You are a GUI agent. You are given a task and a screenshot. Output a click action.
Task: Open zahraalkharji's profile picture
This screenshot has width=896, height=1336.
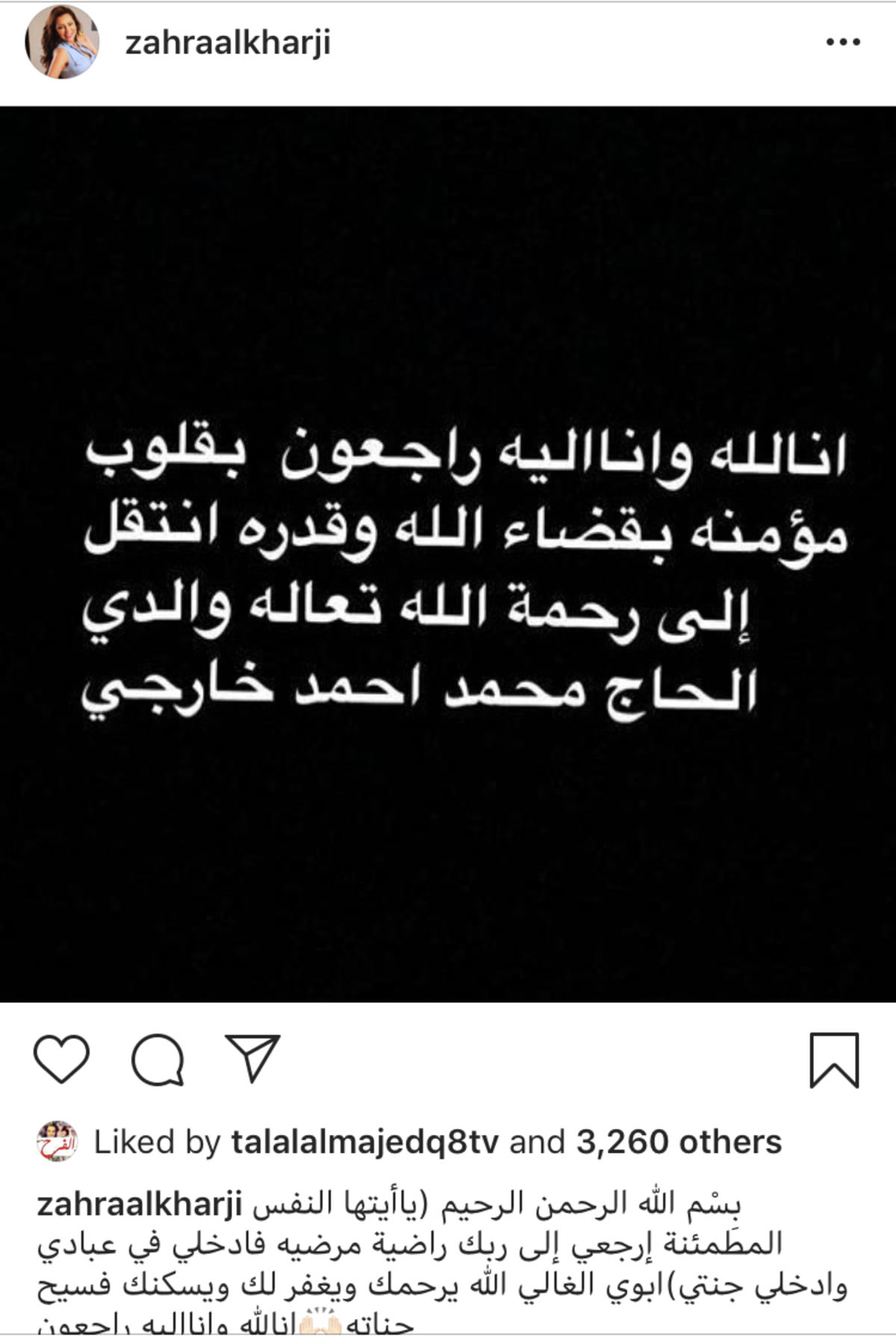[x=63, y=42]
